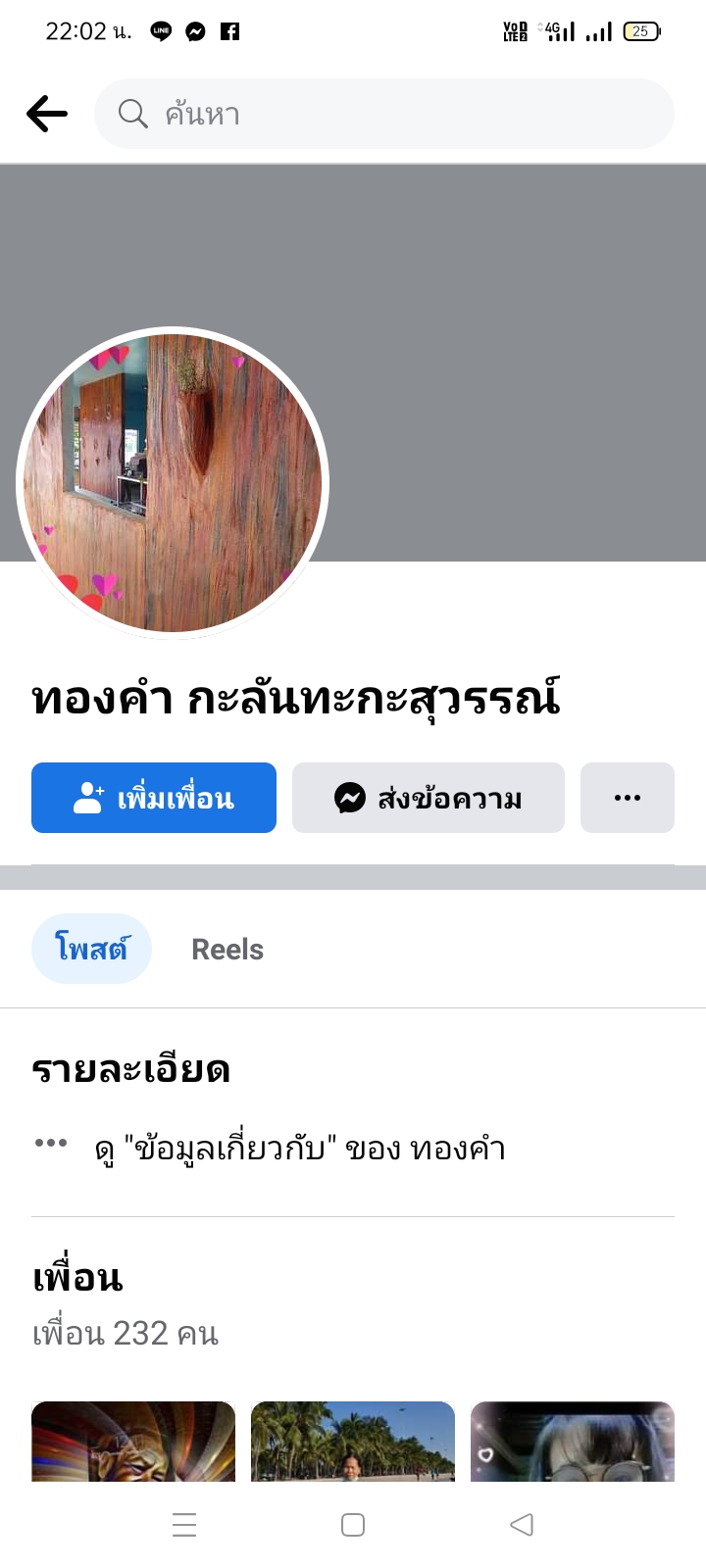Open recent apps from navigation bar
Screen dimensions: 706x1568
[x=184, y=1525]
